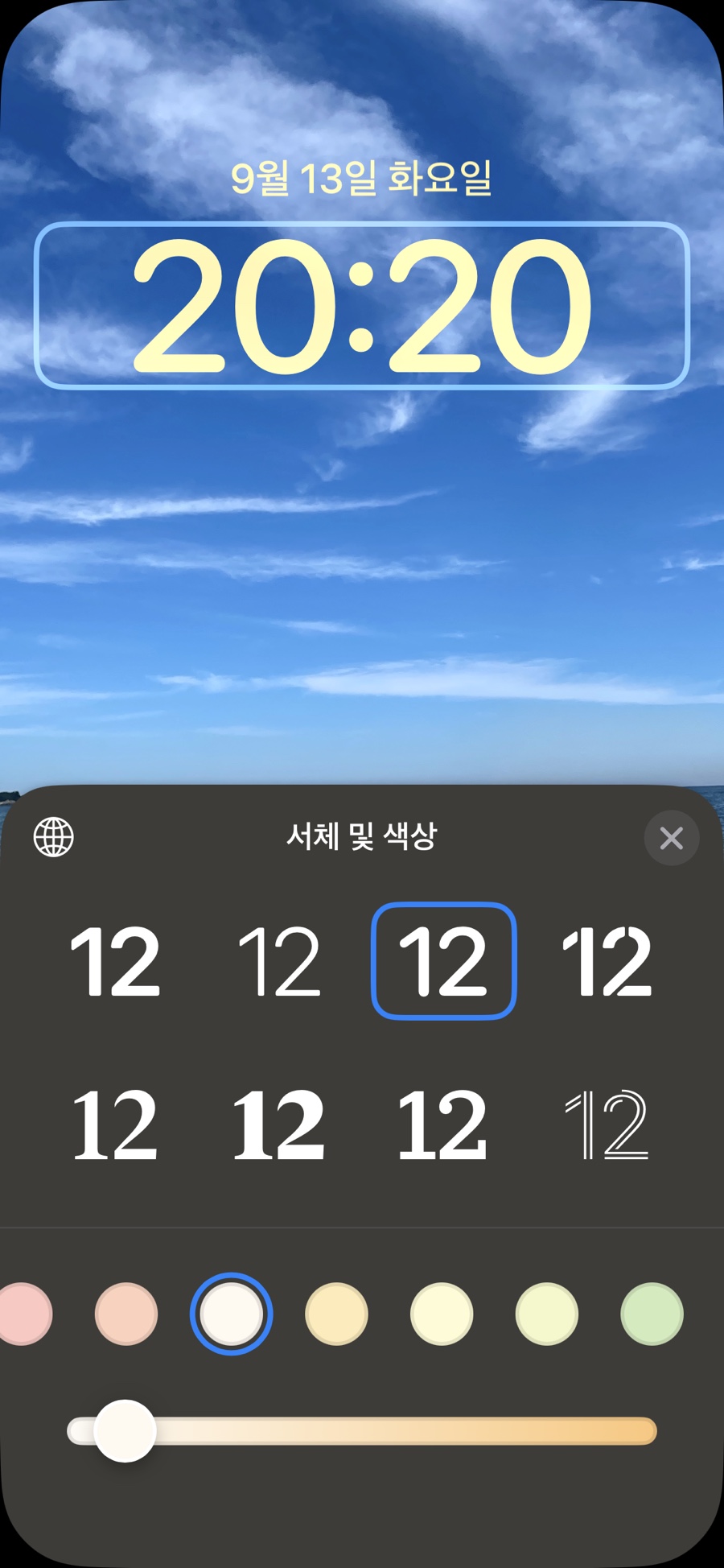Choose the light orange color swatch
The width and height of the screenshot is (724, 1568).
[337, 1314]
